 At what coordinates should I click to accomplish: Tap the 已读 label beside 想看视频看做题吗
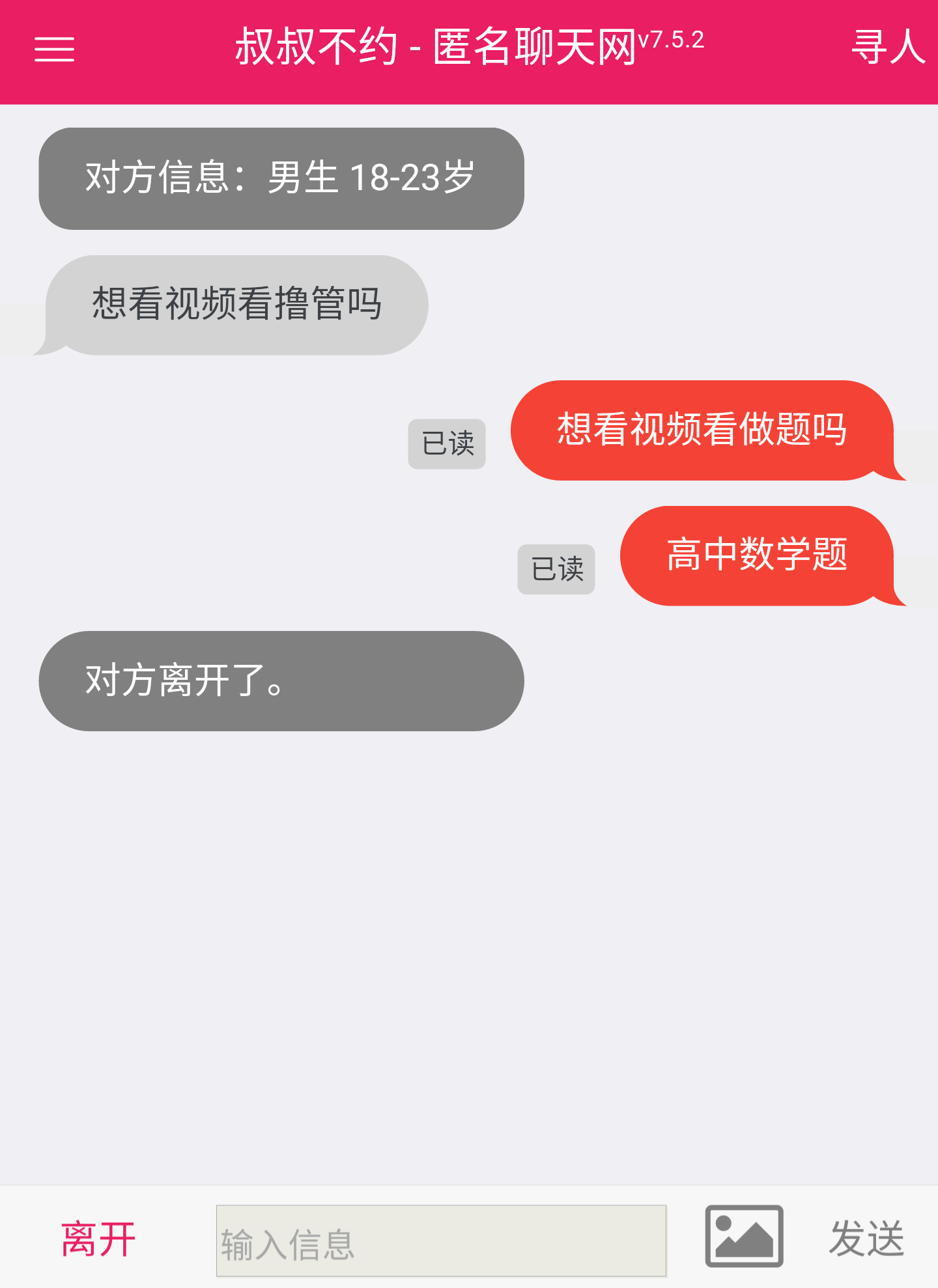click(x=447, y=443)
